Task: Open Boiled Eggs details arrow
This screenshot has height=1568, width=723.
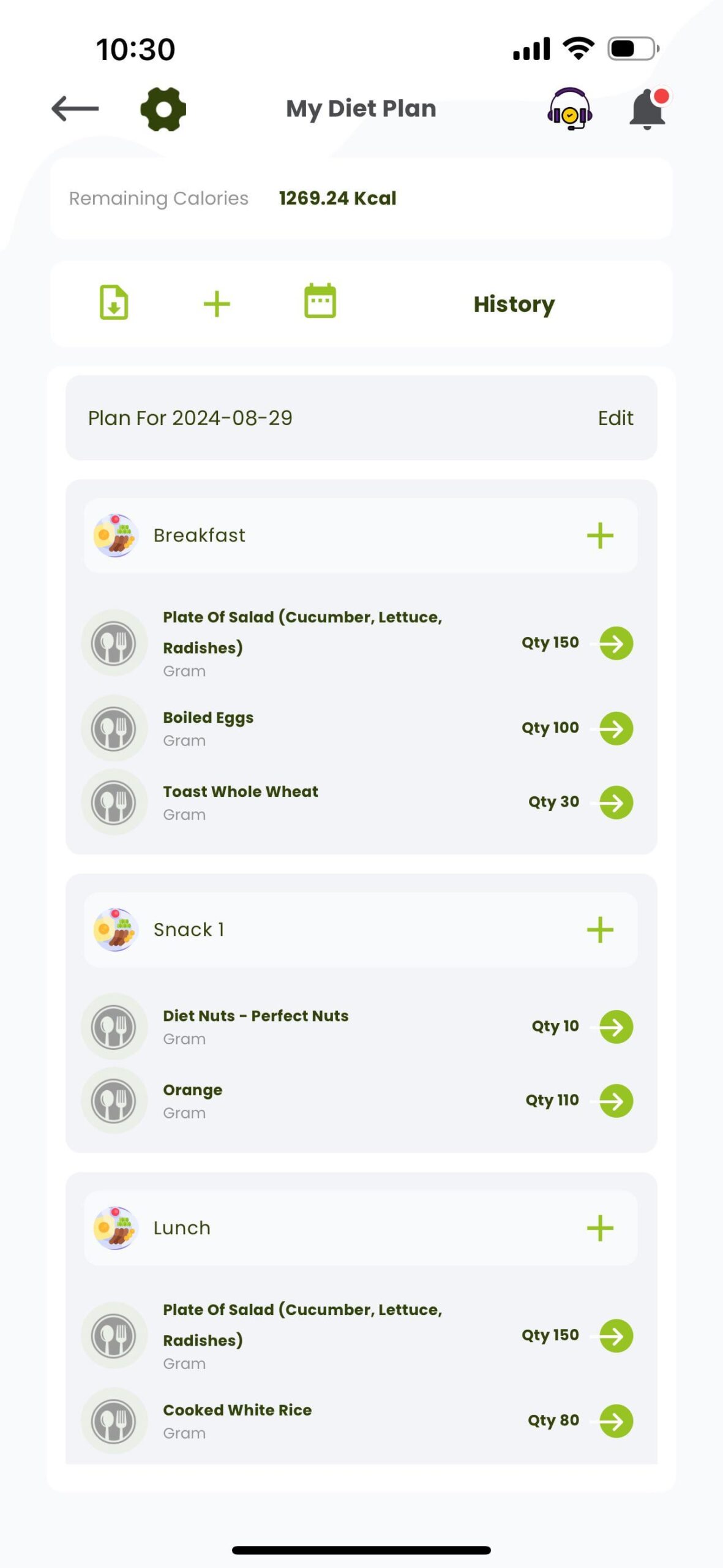Action: [x=616, y=728]
